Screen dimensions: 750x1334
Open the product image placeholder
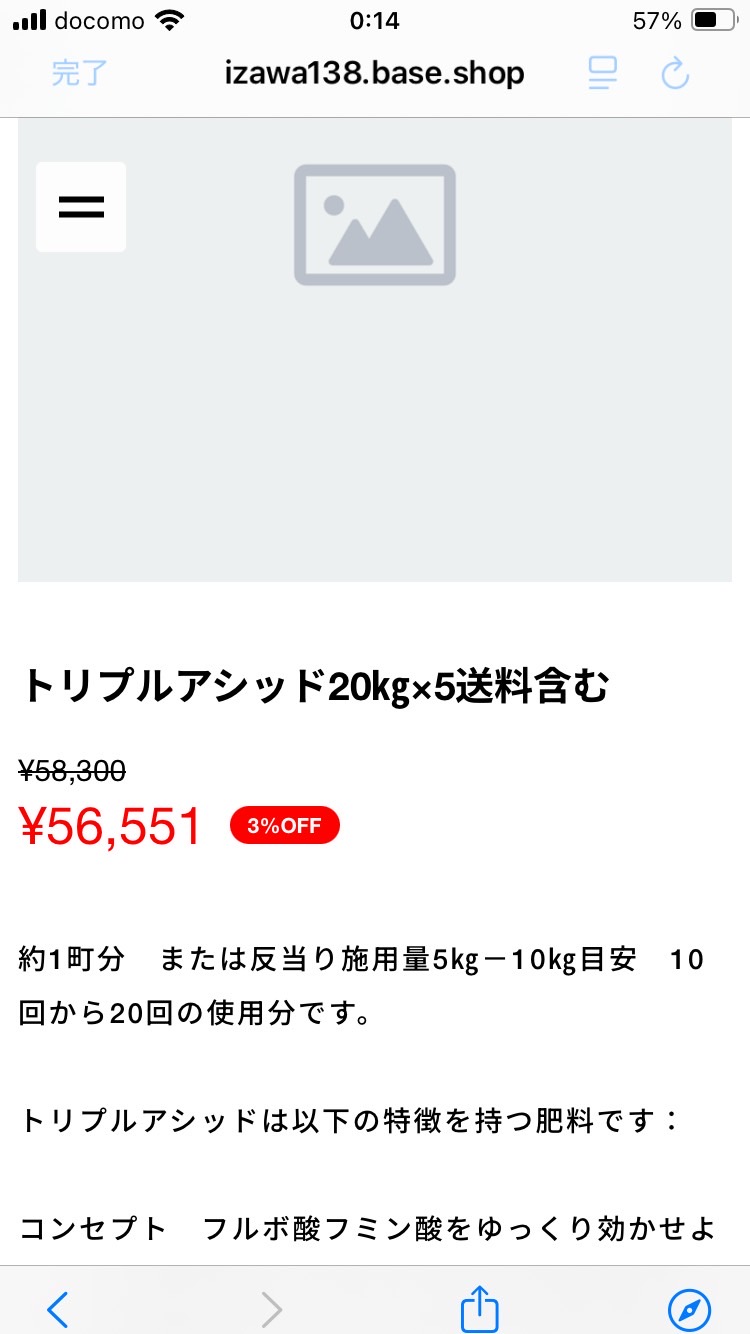375,349
